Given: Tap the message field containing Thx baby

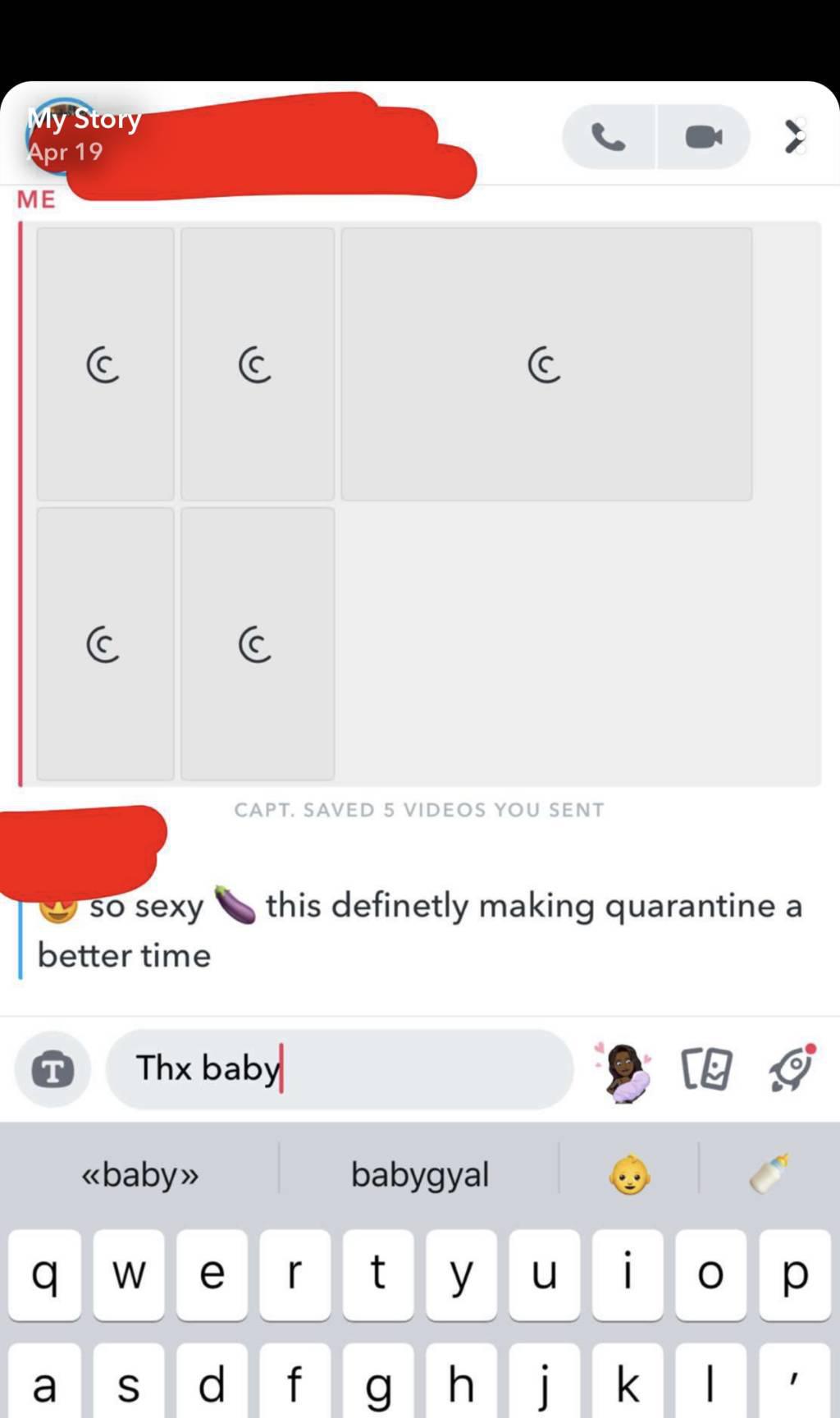Looking at the screenshot, I should (340, 1068).
